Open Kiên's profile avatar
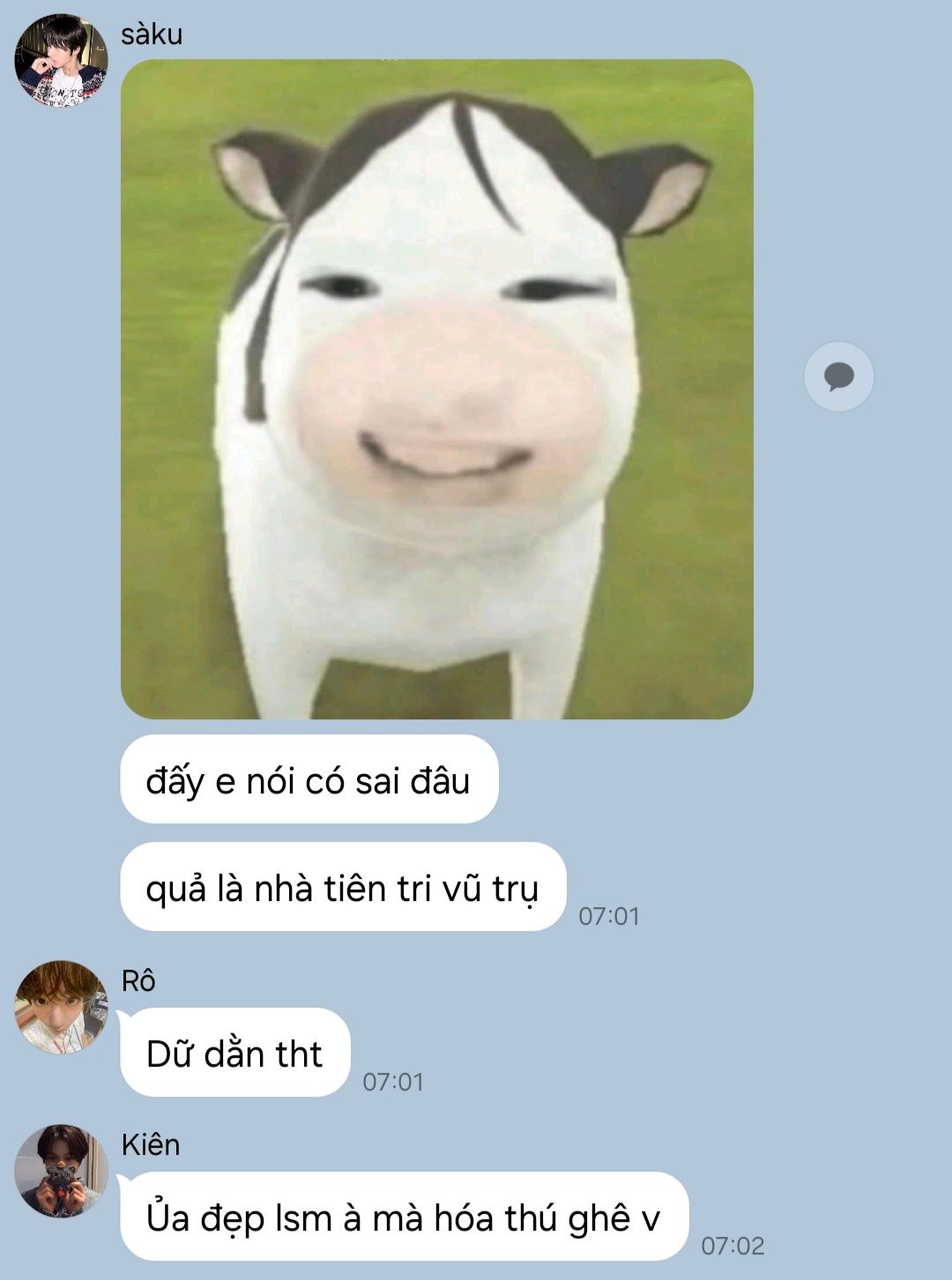 61,1171
